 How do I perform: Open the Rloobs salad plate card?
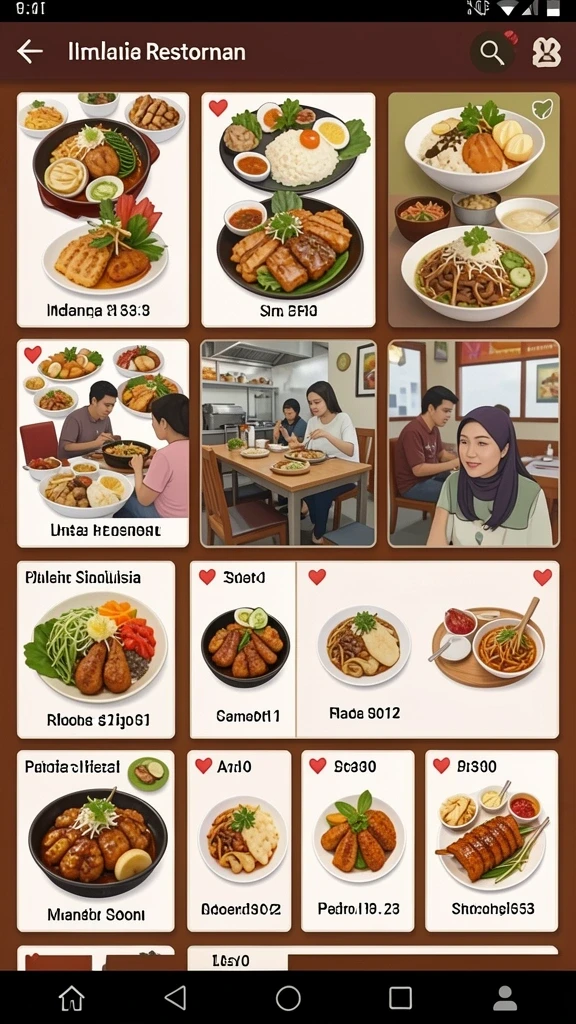tap(96, 650)
